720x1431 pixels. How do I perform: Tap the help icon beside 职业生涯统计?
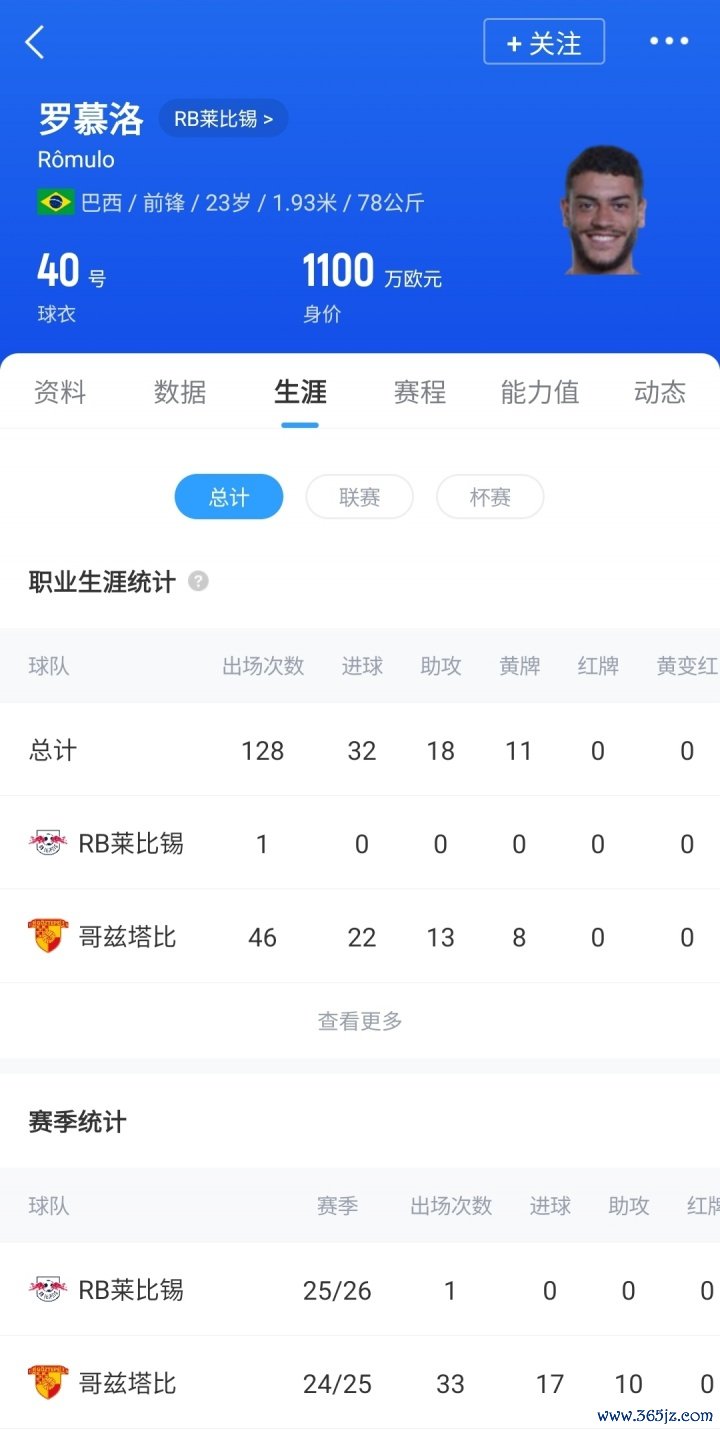tap(198, 581)
